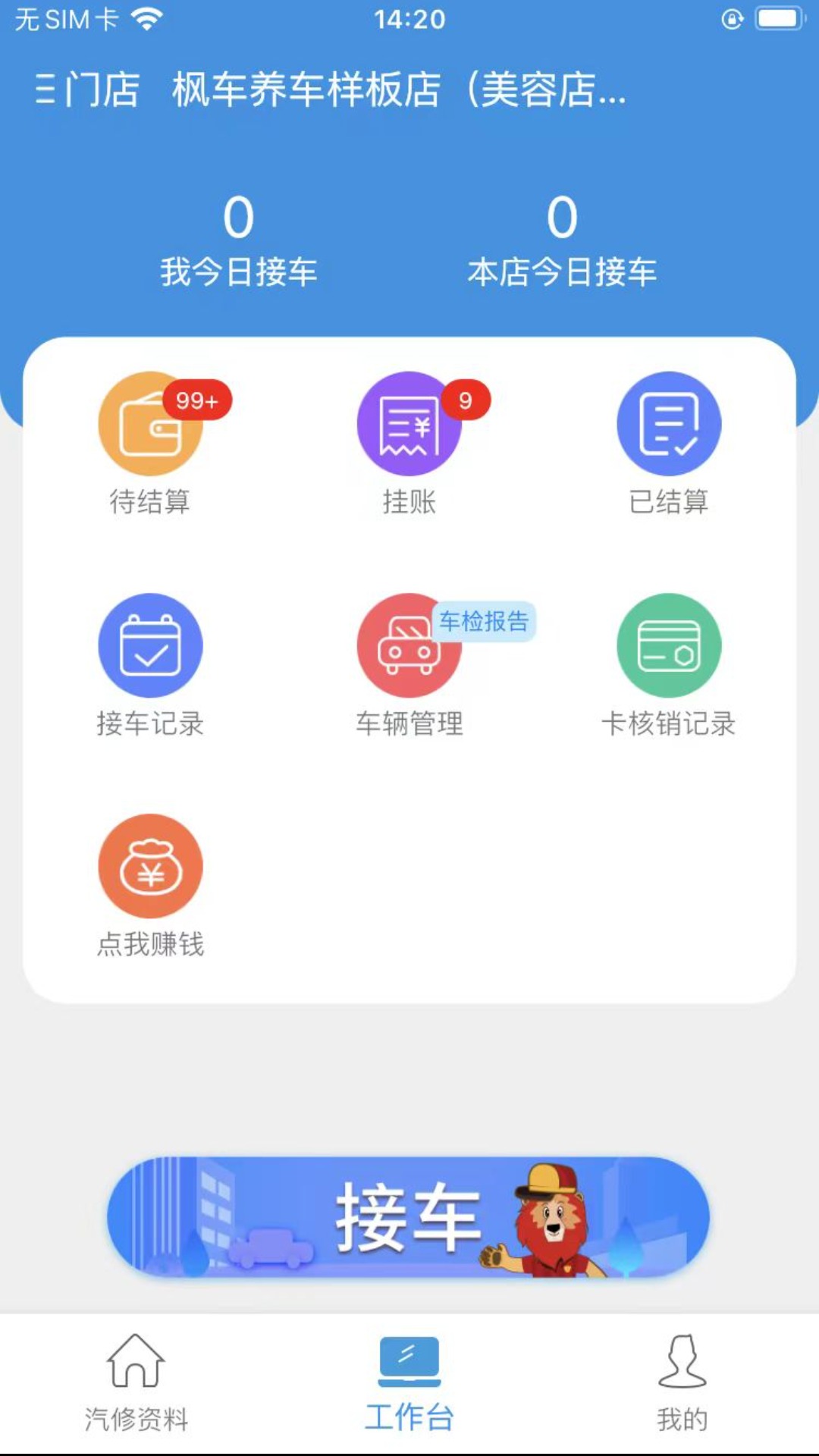This screenshot has height=1456, width=819.
Task: Open 车辆管理 vehicle management icon
Action: coord(409,645)
